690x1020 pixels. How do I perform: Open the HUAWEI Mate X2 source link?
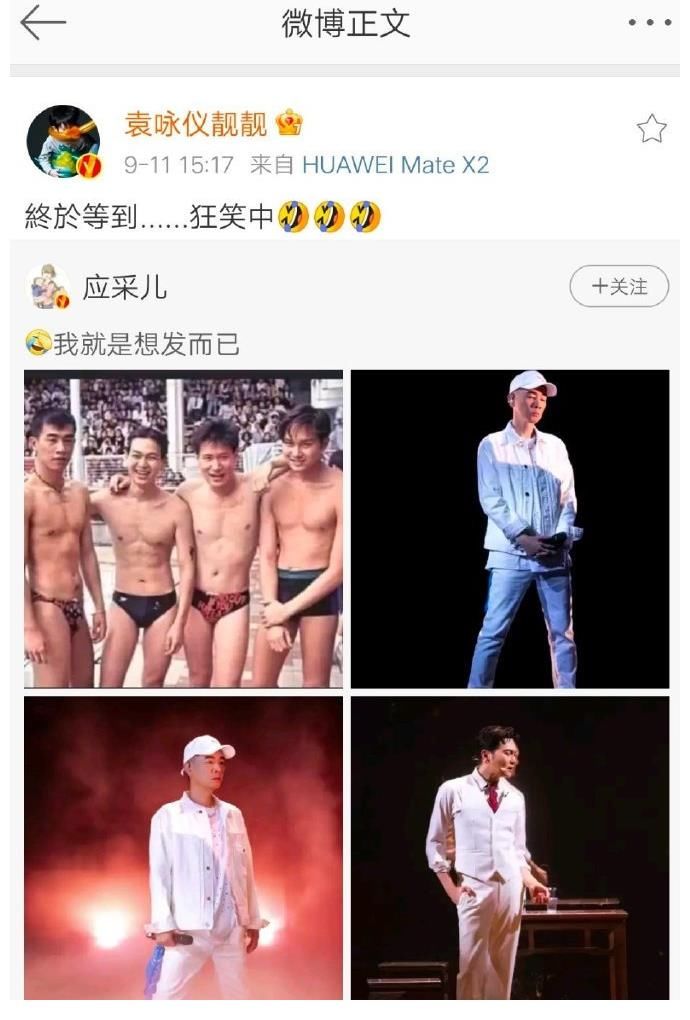pyautogui.click(x=396, y=165)
